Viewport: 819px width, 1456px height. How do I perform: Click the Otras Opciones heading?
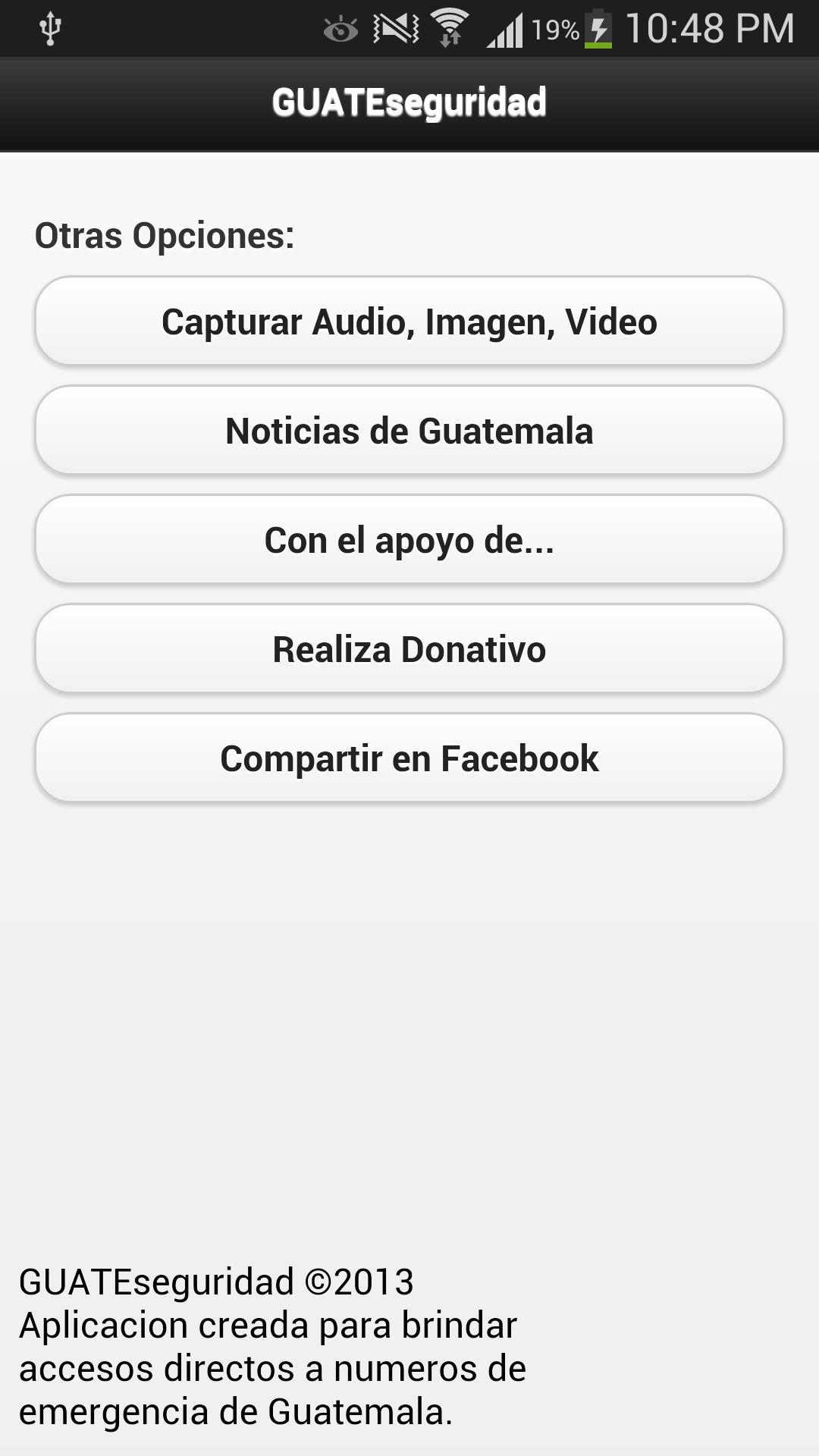pos(164,236)
